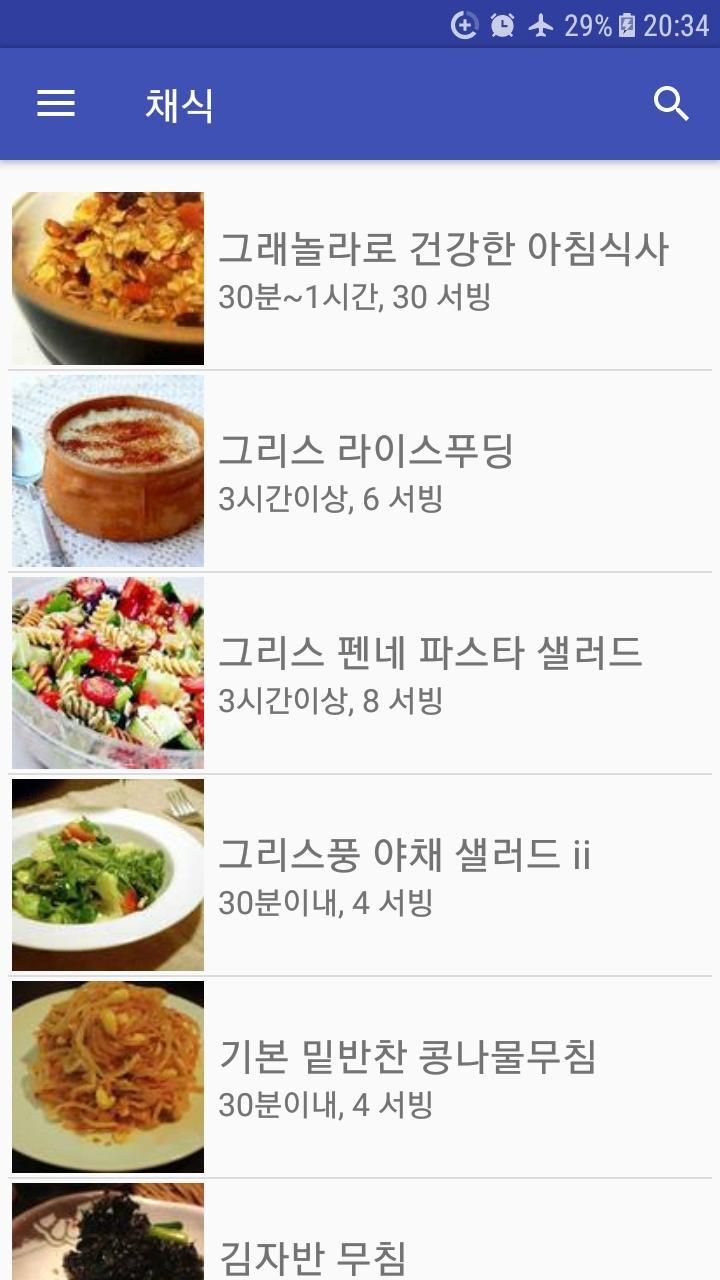Open the 기본 밑반찬 콩나물무침 recipe
Screen dimensions: 720x1280
(x=360, y=1077)
